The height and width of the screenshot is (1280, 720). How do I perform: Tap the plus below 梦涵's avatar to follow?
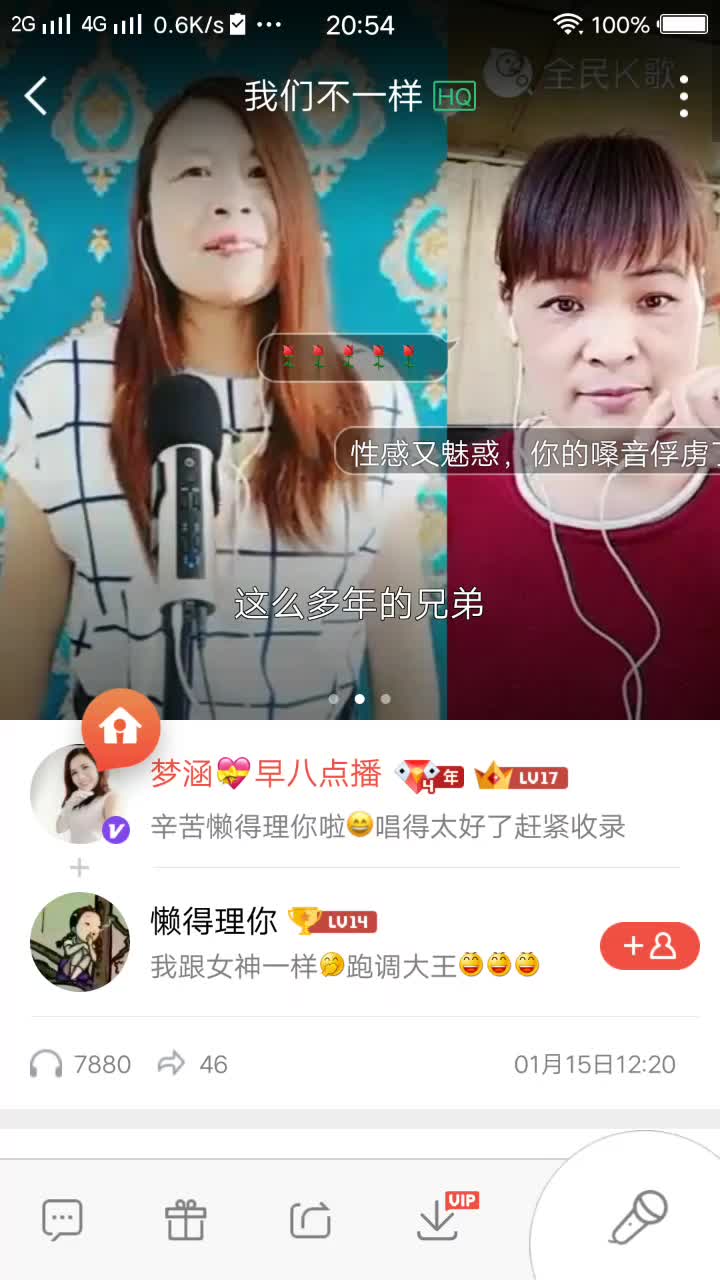[79, 867]
